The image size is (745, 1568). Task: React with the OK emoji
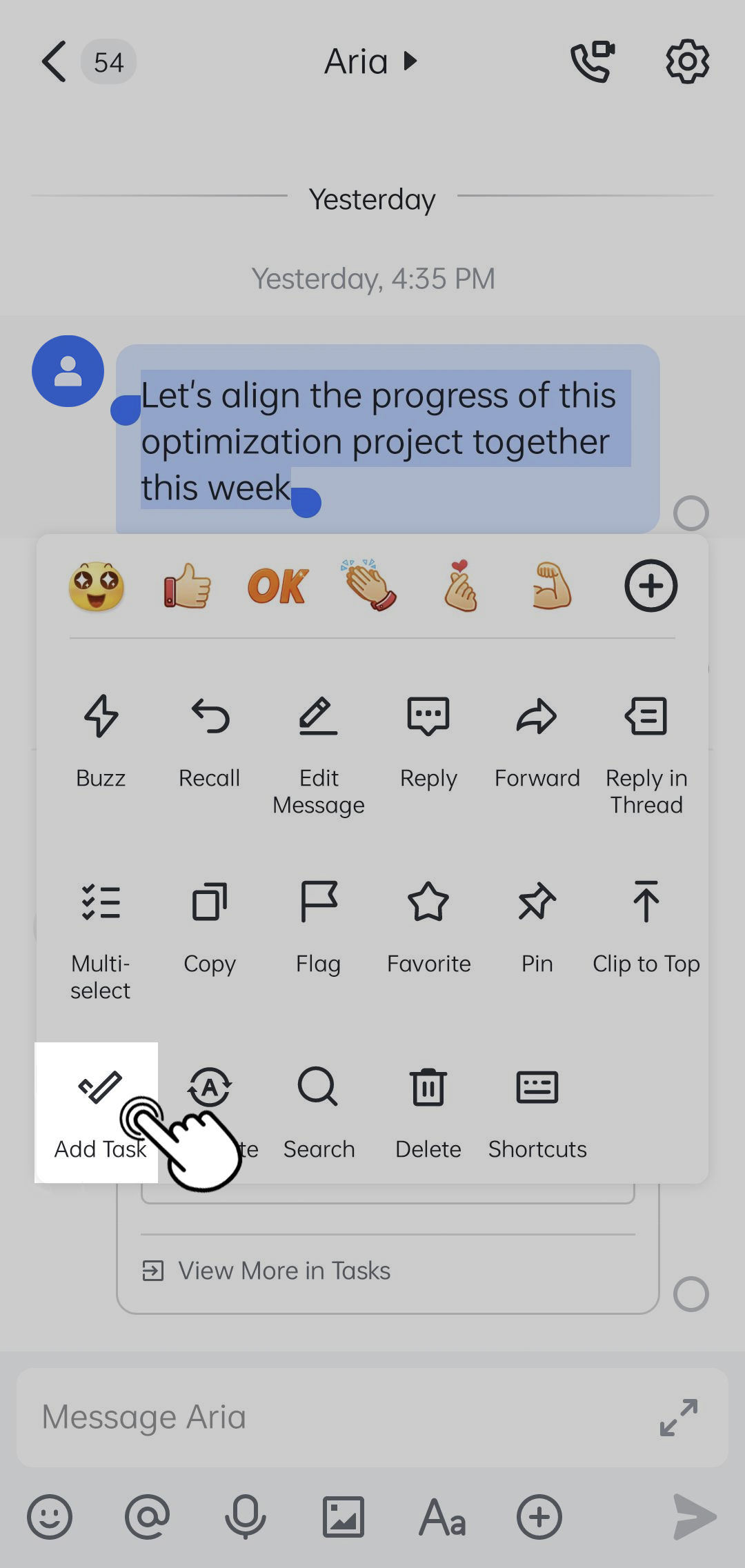pos(277,586)
